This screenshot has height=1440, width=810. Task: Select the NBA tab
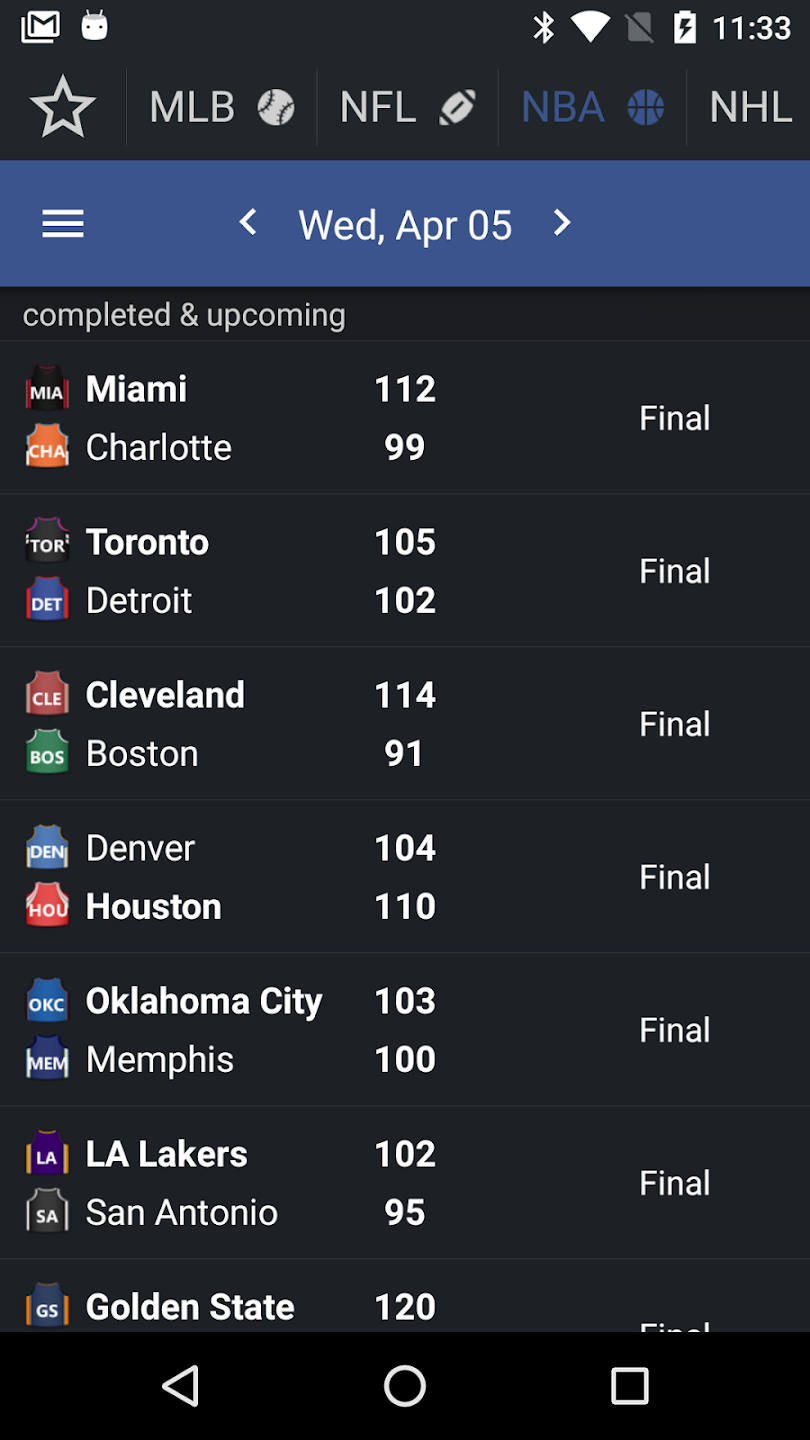coord(593,108)
